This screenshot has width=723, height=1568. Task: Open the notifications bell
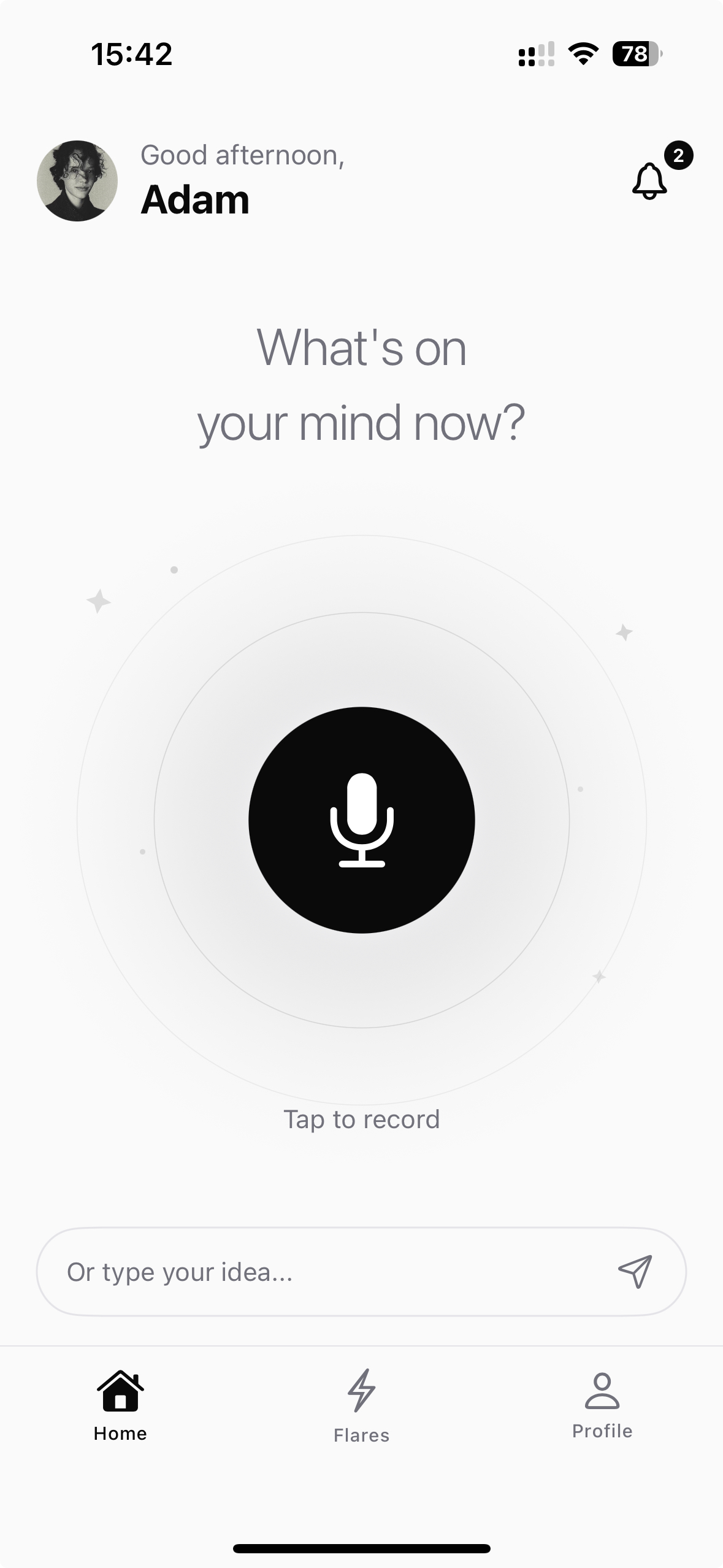tap(649, 181)
